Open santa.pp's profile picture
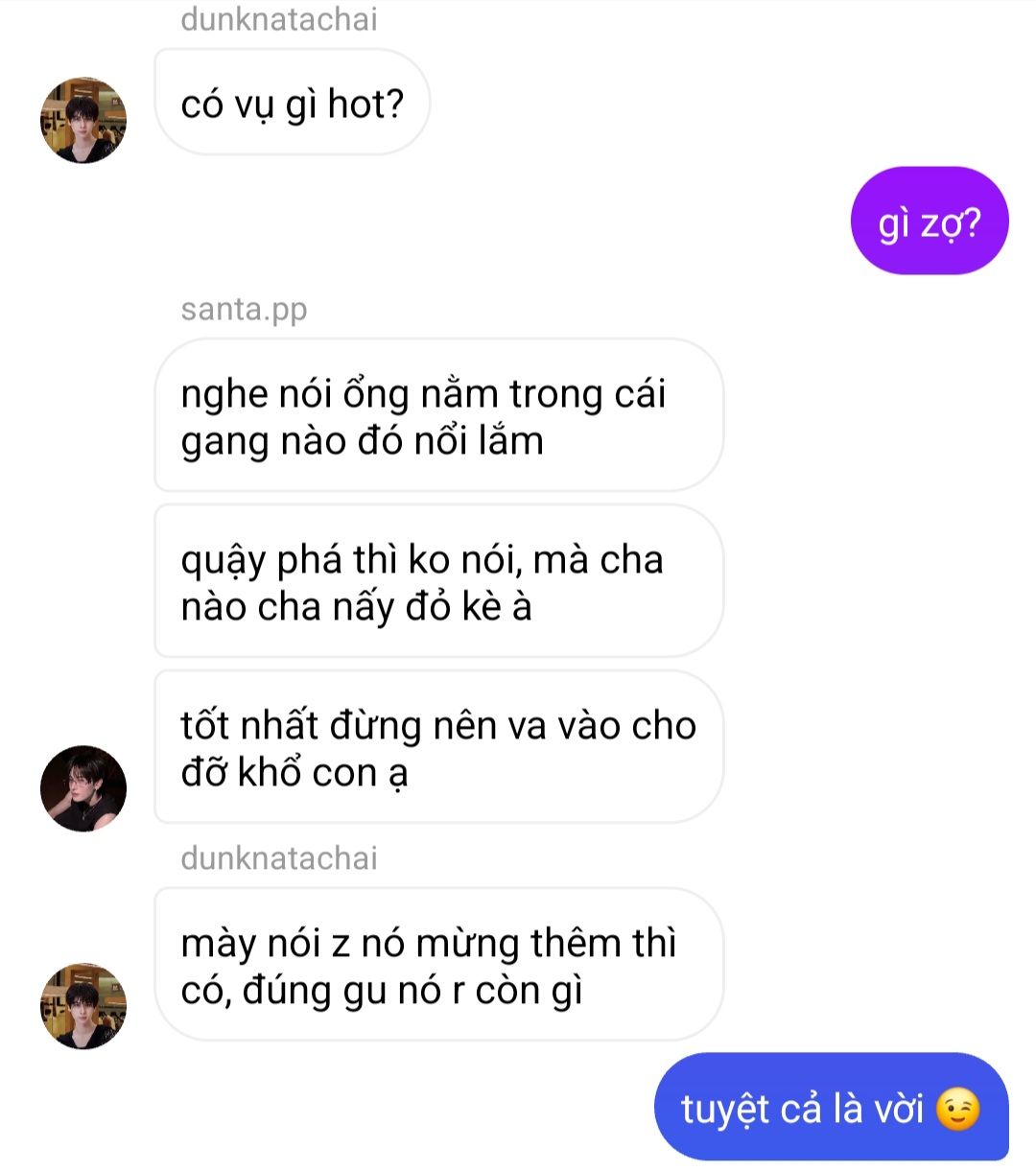1036x1171 pixels. pyautogui.click(x=83, y=788)
